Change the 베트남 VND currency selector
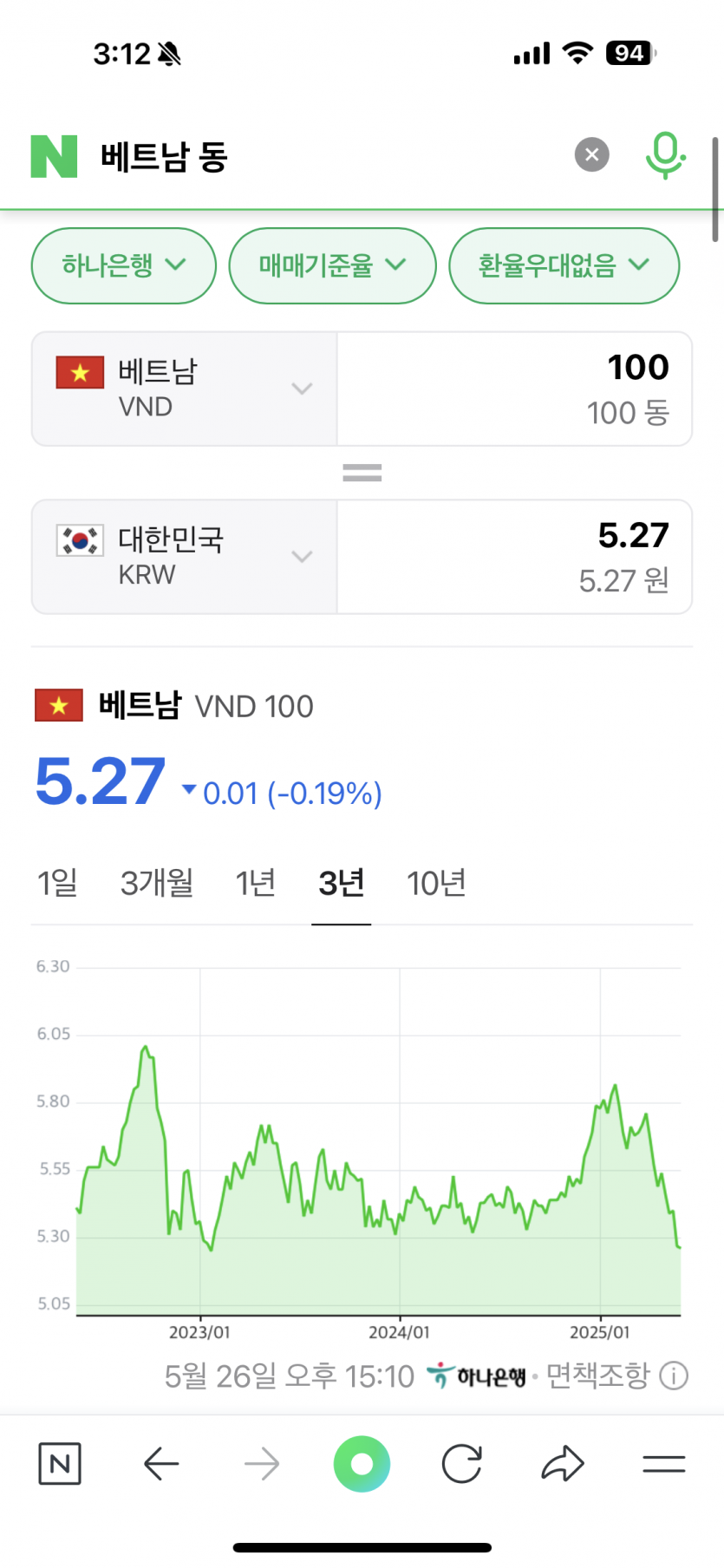 184,389
